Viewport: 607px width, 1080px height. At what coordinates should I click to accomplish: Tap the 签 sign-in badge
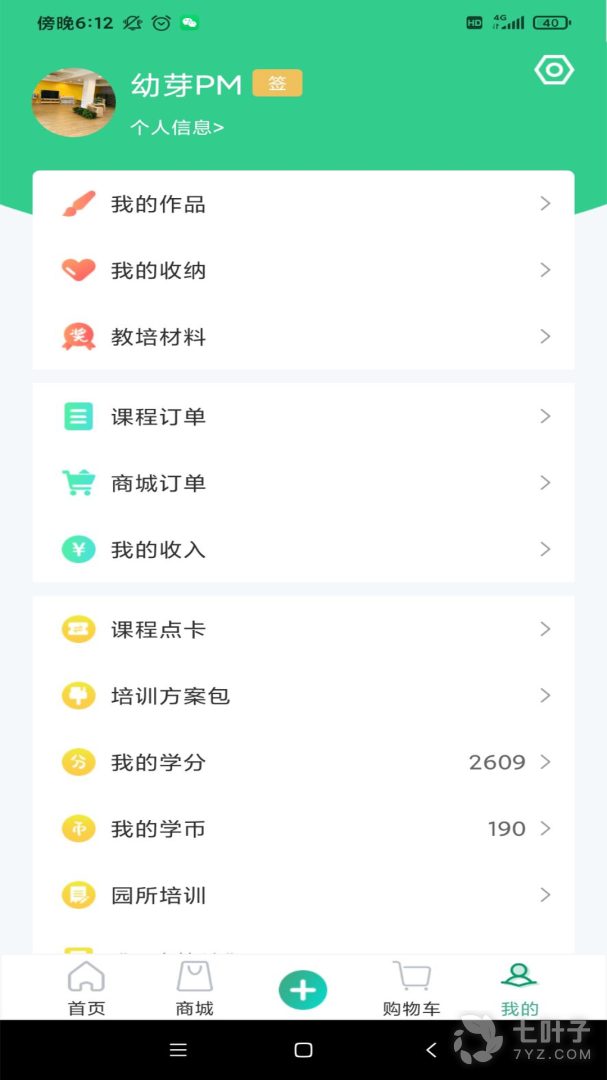[x=277, y=83]
